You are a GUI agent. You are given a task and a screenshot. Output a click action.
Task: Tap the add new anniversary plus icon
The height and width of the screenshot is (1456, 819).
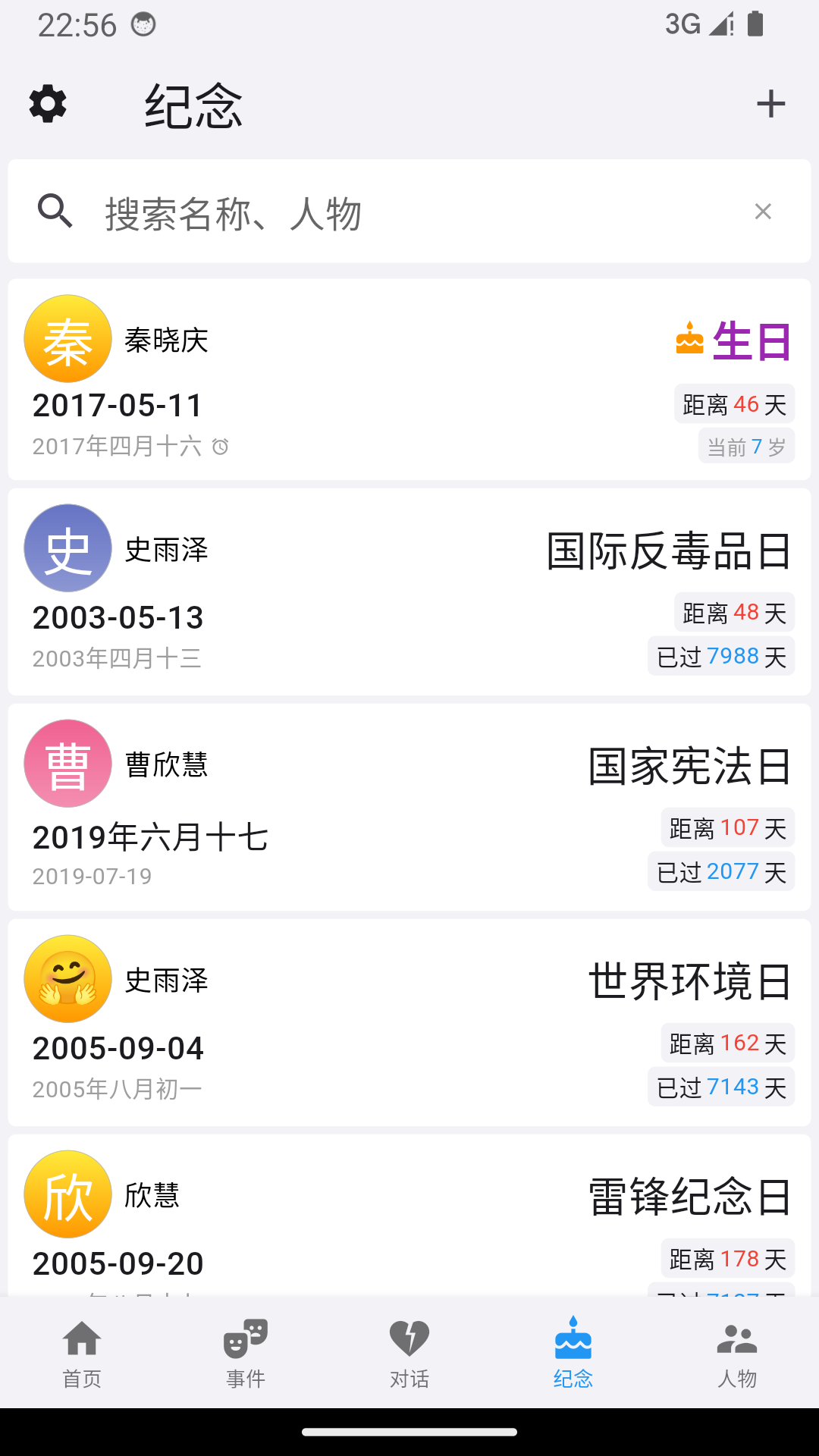[x=771, y=104]
